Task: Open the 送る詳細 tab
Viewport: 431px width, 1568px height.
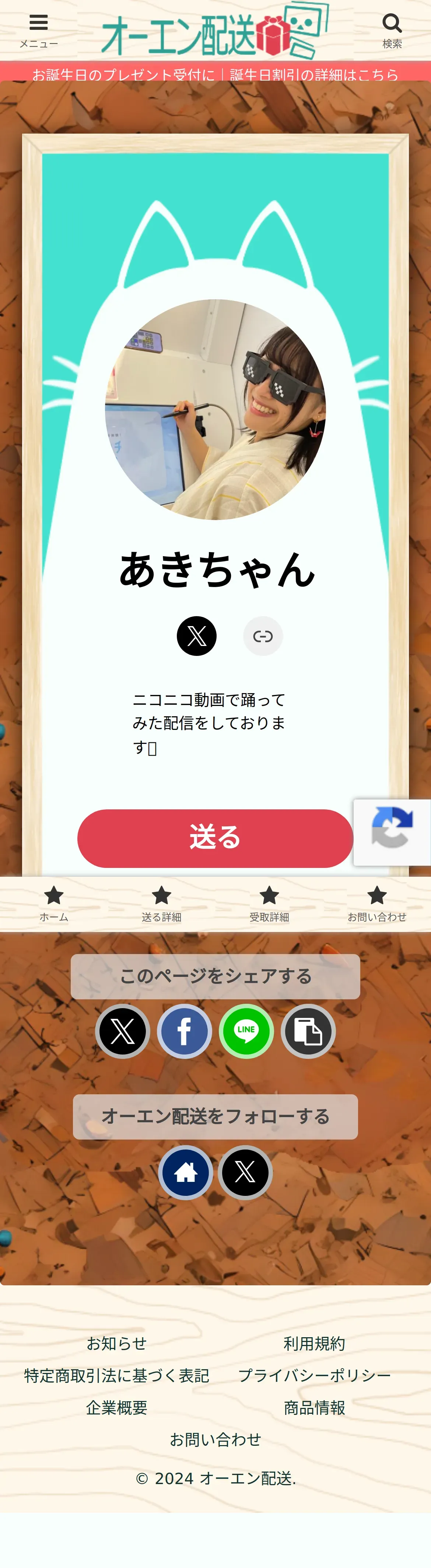Action: [x=162, y=904]
